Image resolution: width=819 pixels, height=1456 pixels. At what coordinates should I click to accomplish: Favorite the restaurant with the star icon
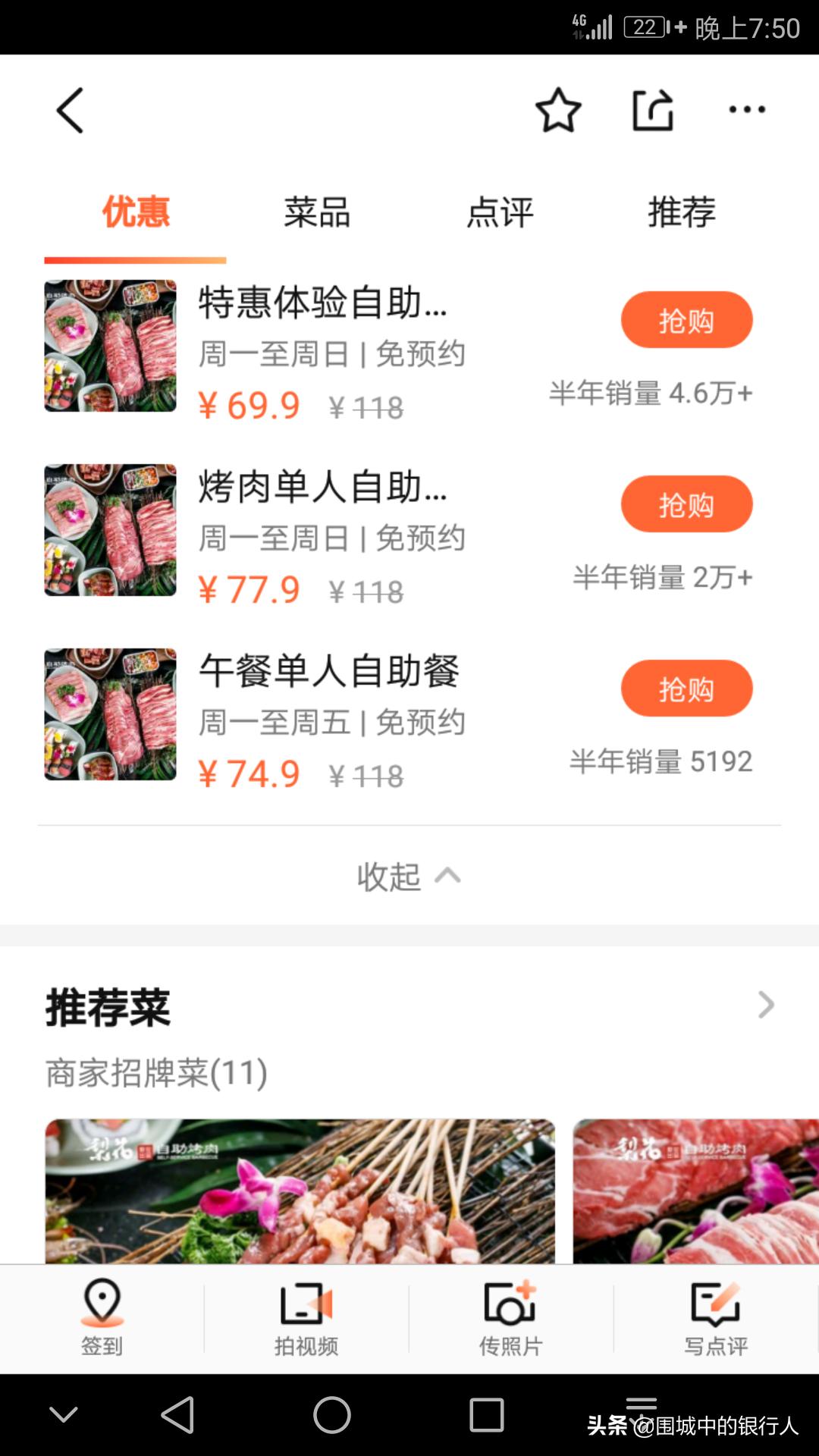tap(559, 109)
